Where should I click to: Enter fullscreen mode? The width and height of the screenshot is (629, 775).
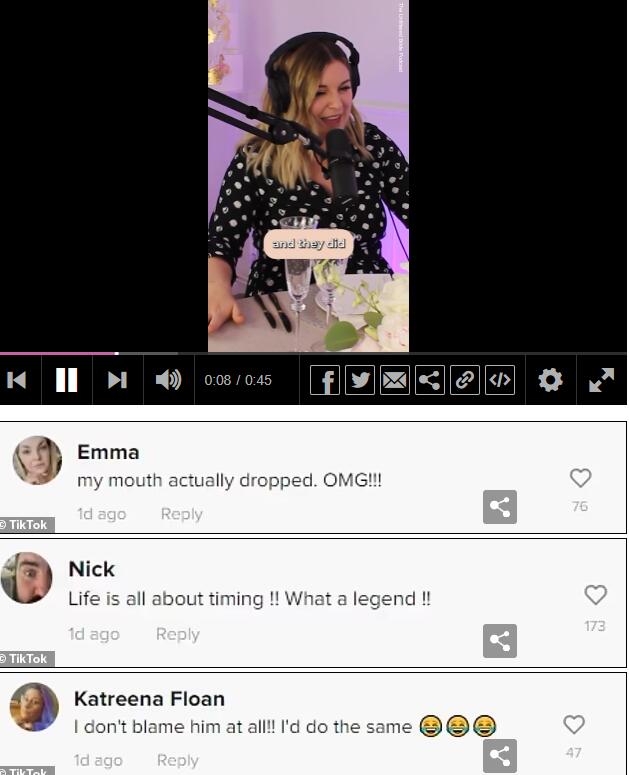pos(601,380)
